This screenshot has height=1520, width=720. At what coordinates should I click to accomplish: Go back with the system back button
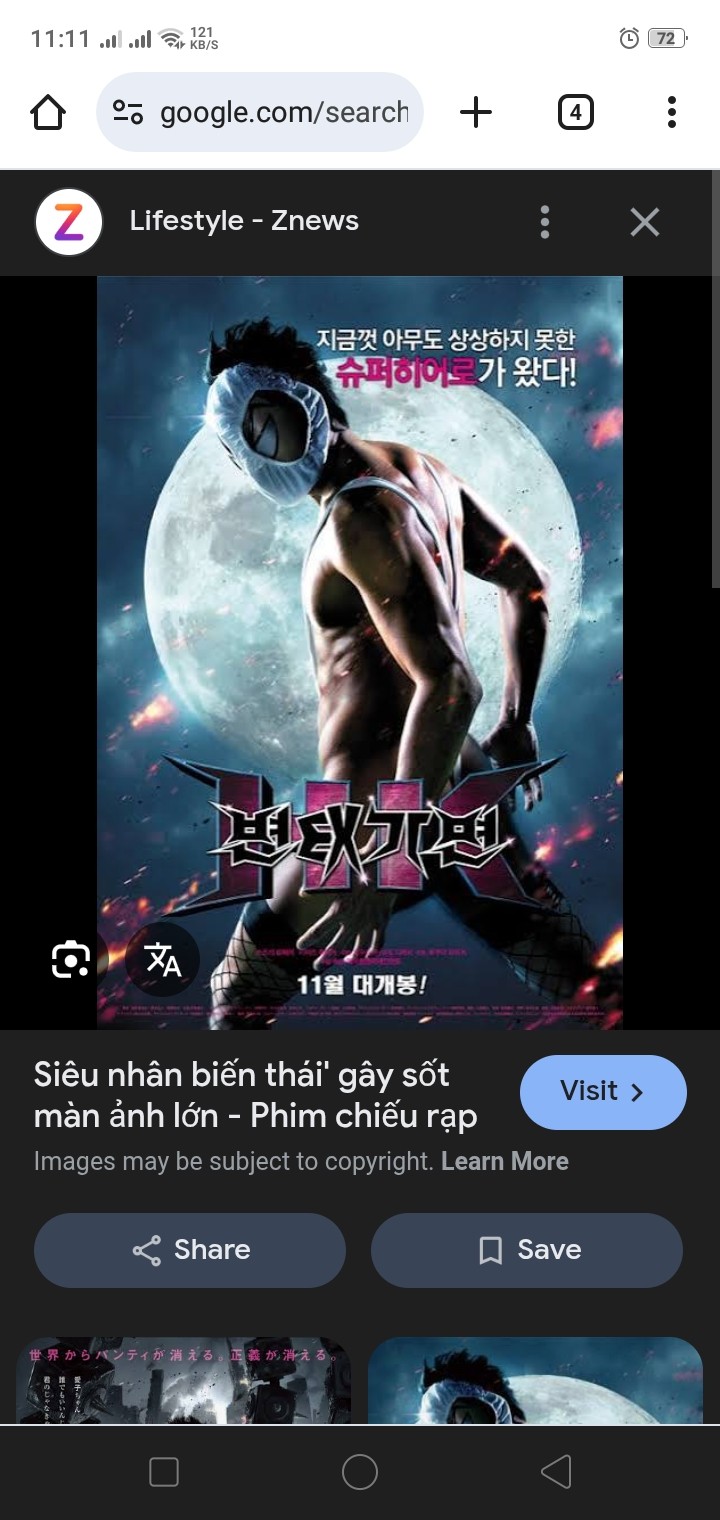point(556,1472)
